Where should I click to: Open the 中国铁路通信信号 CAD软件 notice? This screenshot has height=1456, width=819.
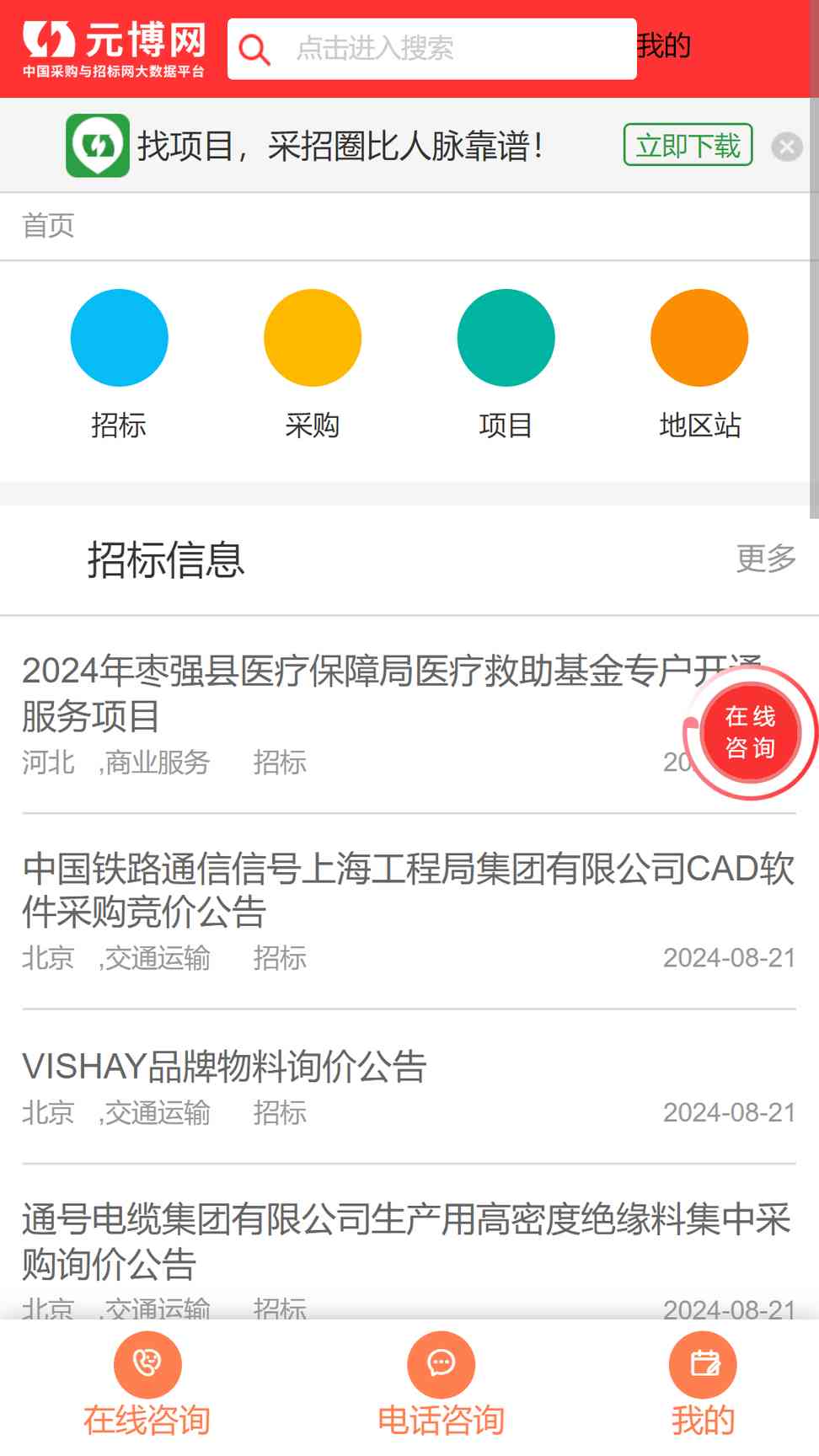[408, 890]
